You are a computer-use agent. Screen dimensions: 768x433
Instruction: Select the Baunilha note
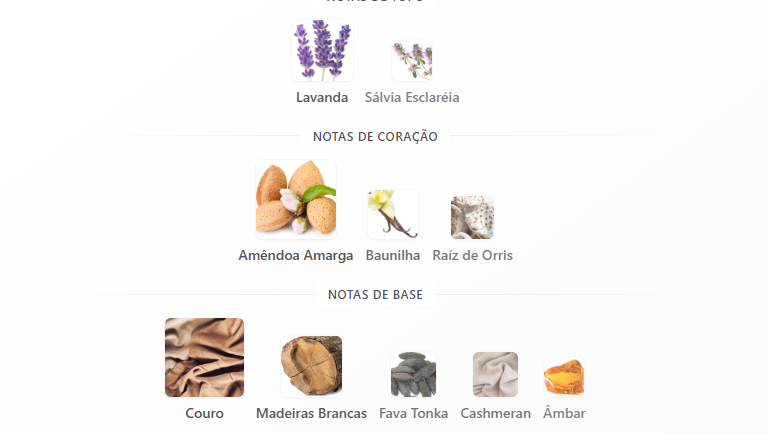click(393, 215)
